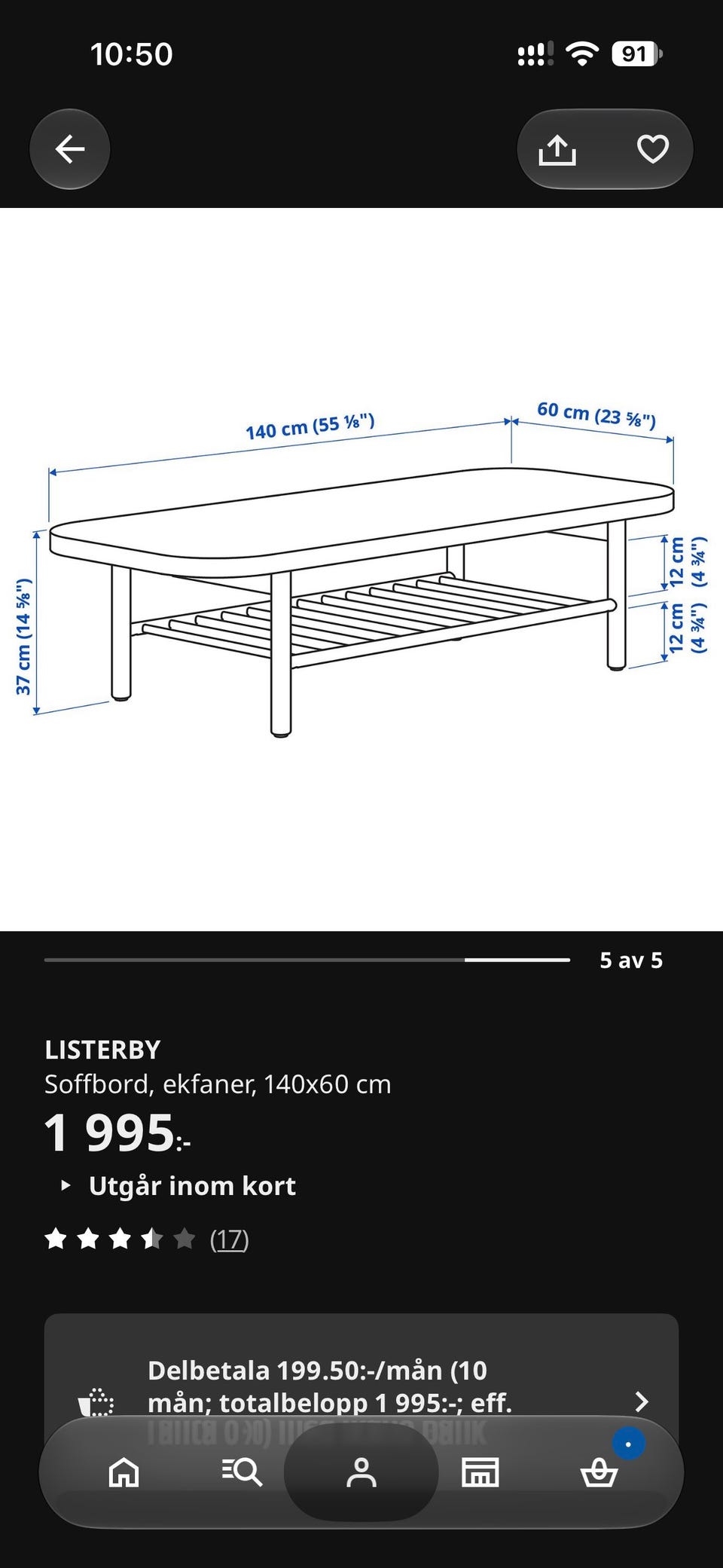Viewport: 723px width, 1568px height.
Task: Go back using the arrow button
Action: 70,149
